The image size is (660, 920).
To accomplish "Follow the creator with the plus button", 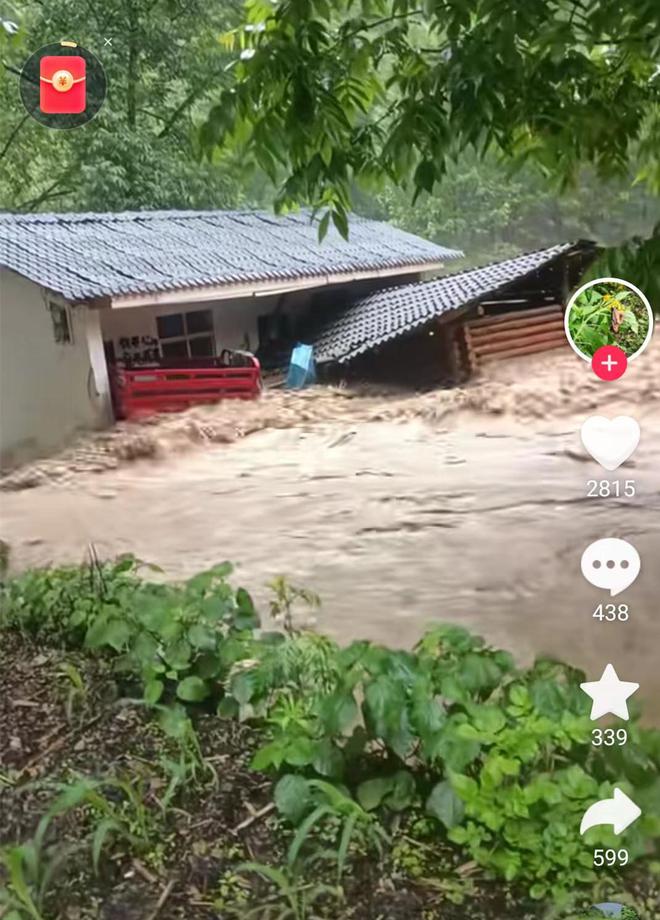I will click(609, 363).
